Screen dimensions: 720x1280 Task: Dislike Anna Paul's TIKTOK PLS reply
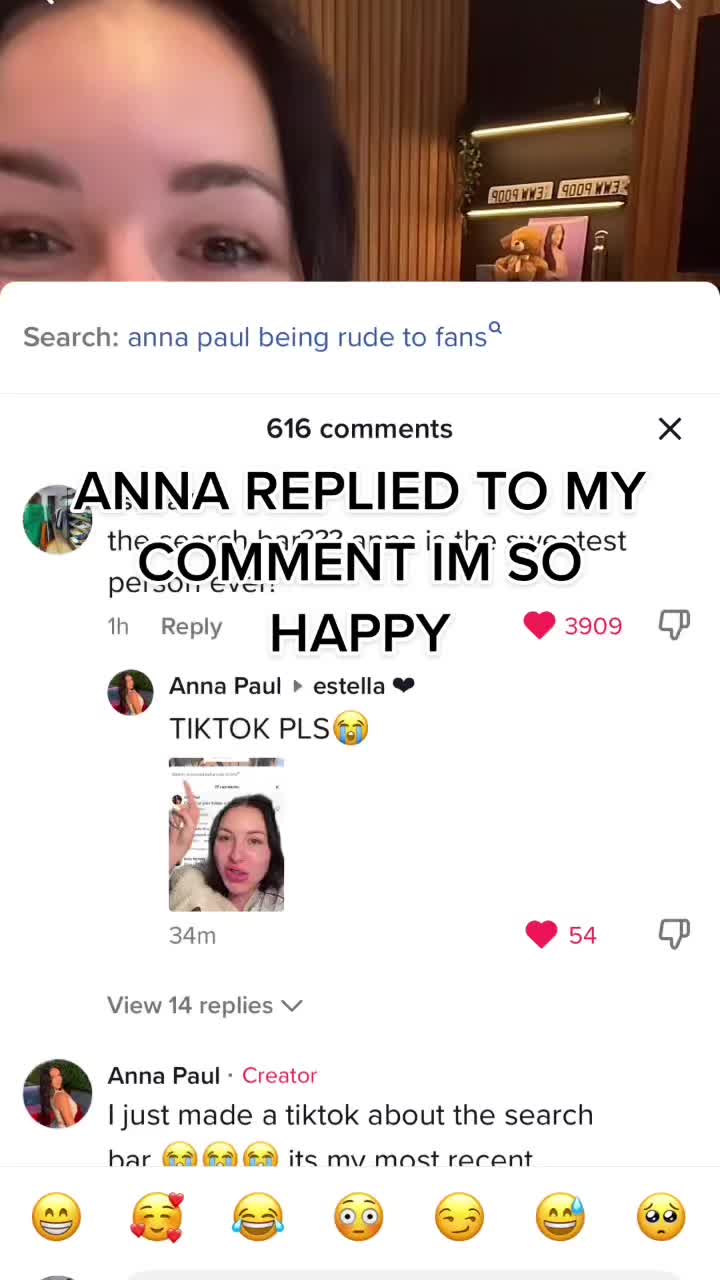tap(674, 935)
